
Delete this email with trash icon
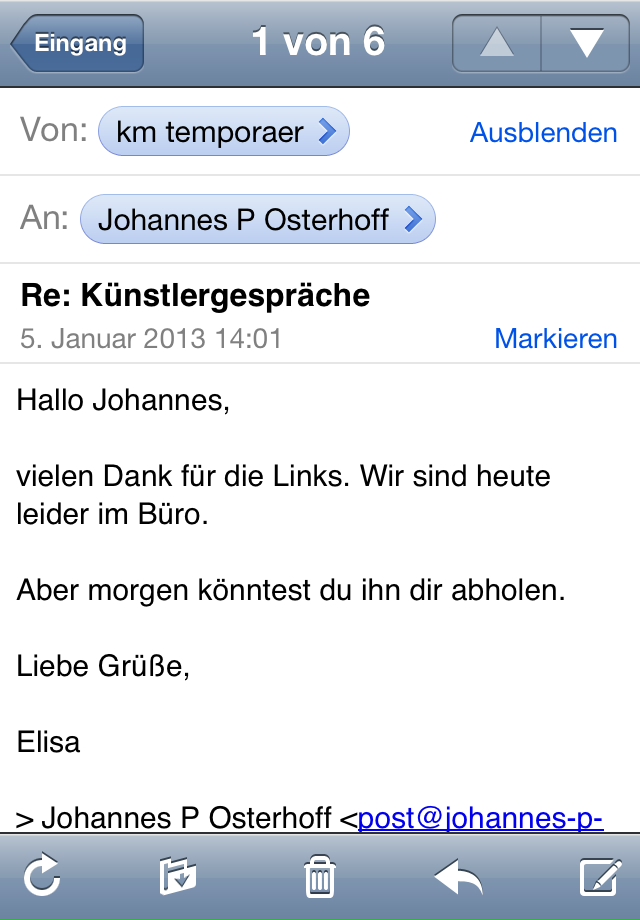coord(319,878)
